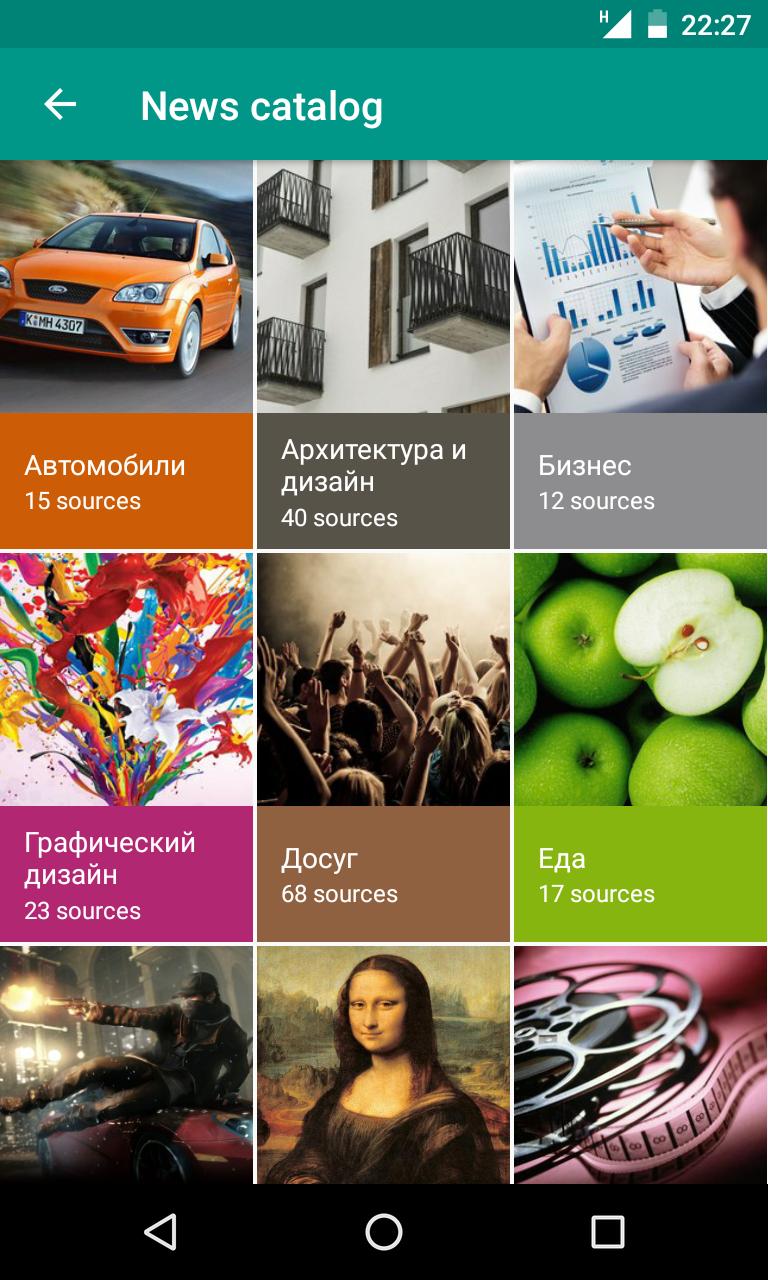Open the Автомобили category
The width and height of the screenshot is (768, 1280).
(x=126, y=355)
